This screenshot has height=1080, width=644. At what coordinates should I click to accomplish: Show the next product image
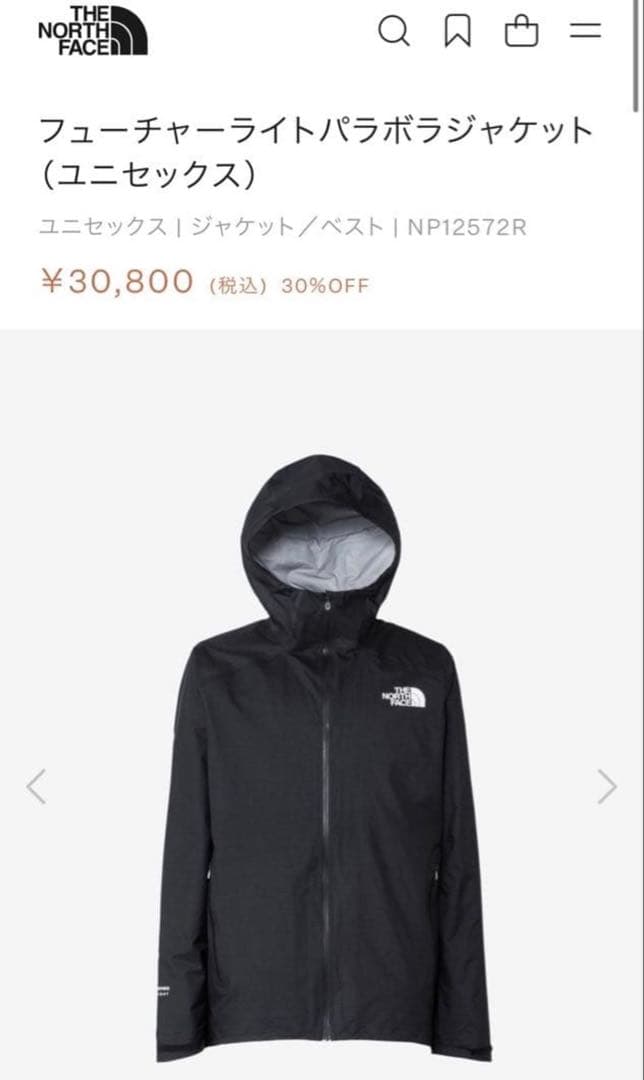tap(607, 786)
